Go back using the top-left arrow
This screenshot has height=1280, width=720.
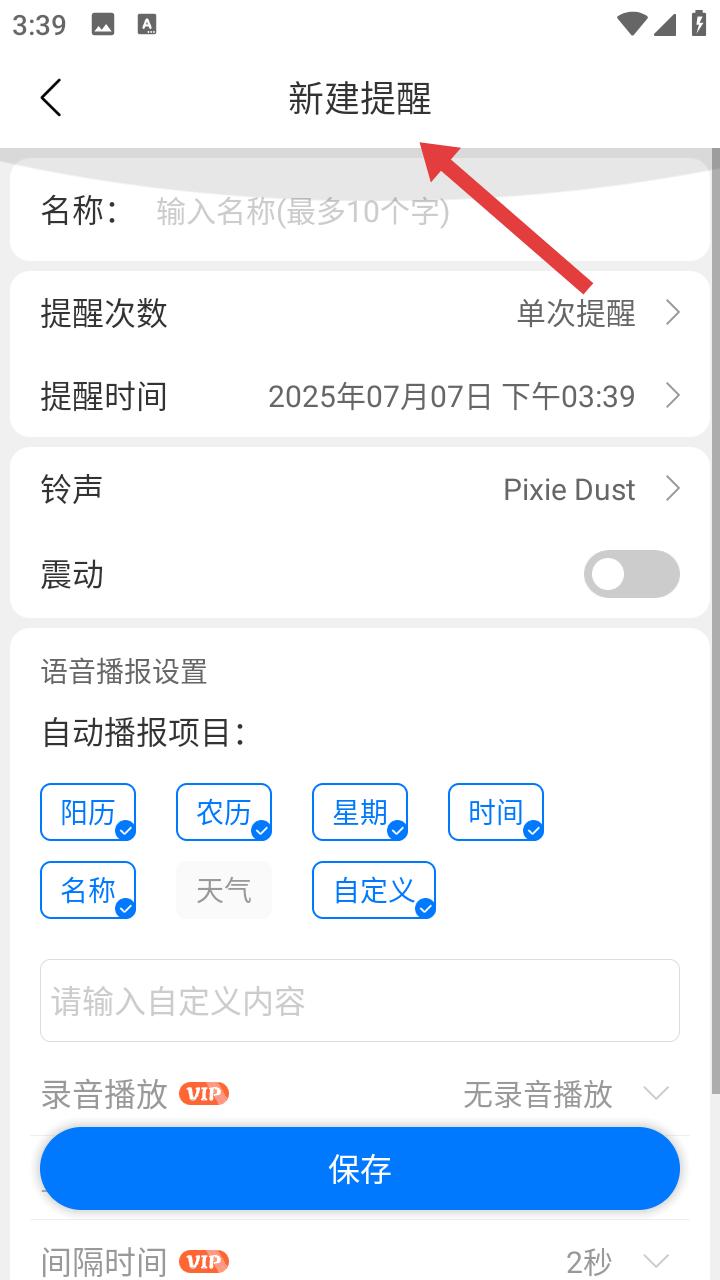coord(51,98)
